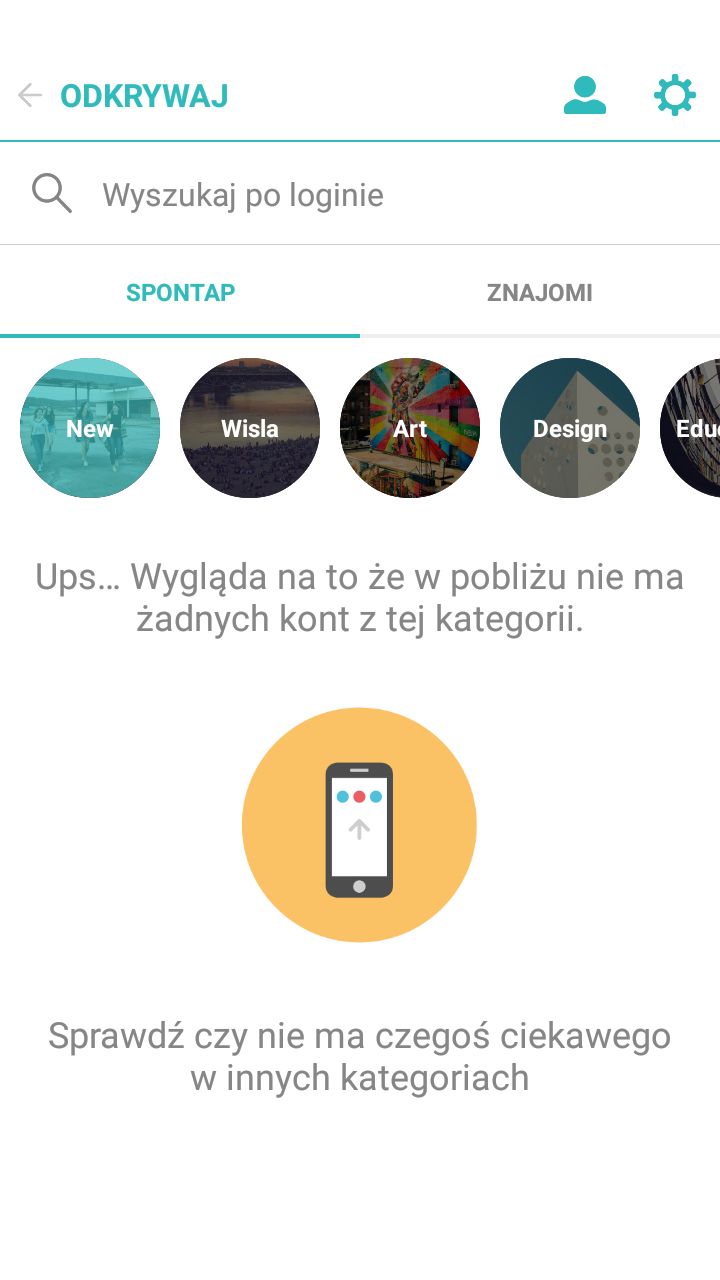
Task: Select the SPONTAP tab
Action: 180,292
